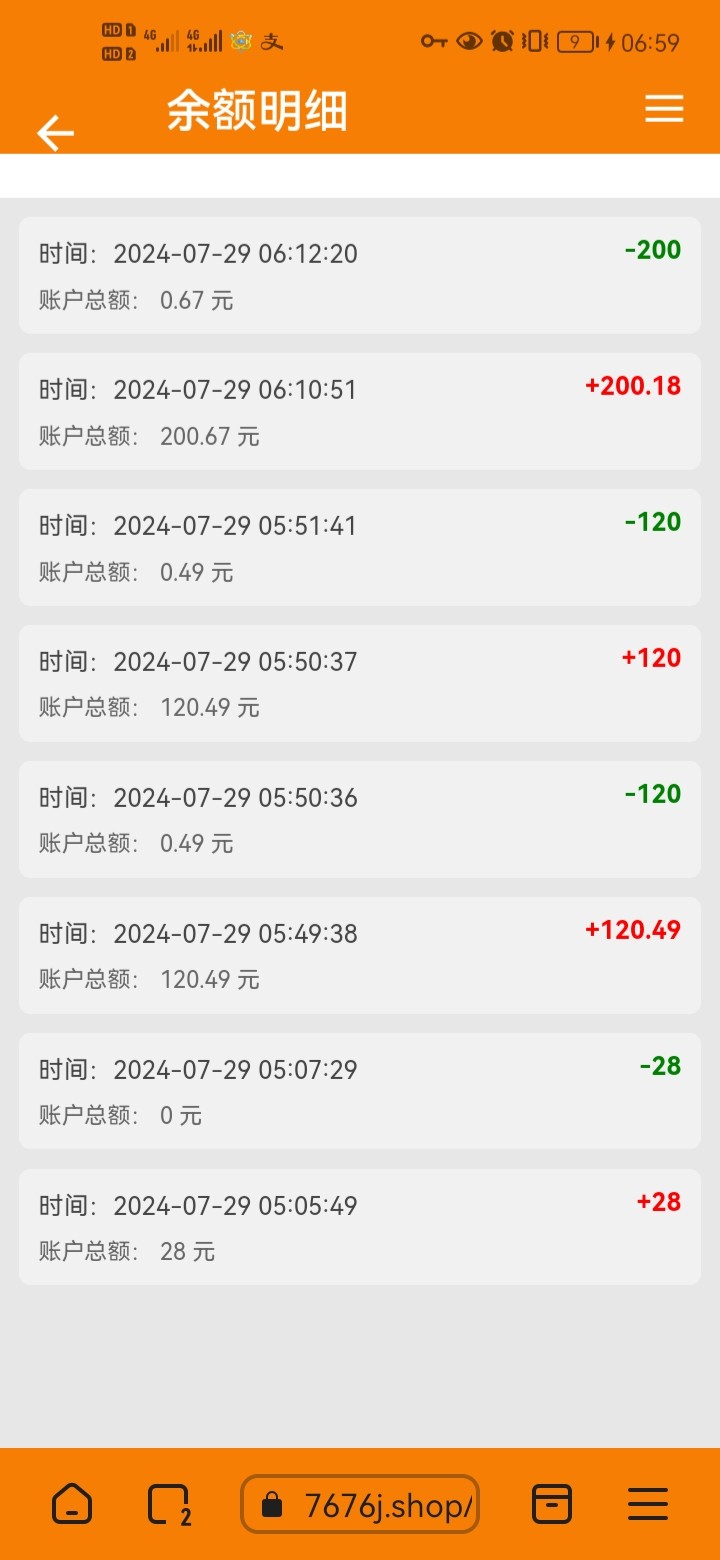Open the browser tab switcher
The width and height of the screenshot is (720, 1560).
click(x=169, y=1504)
